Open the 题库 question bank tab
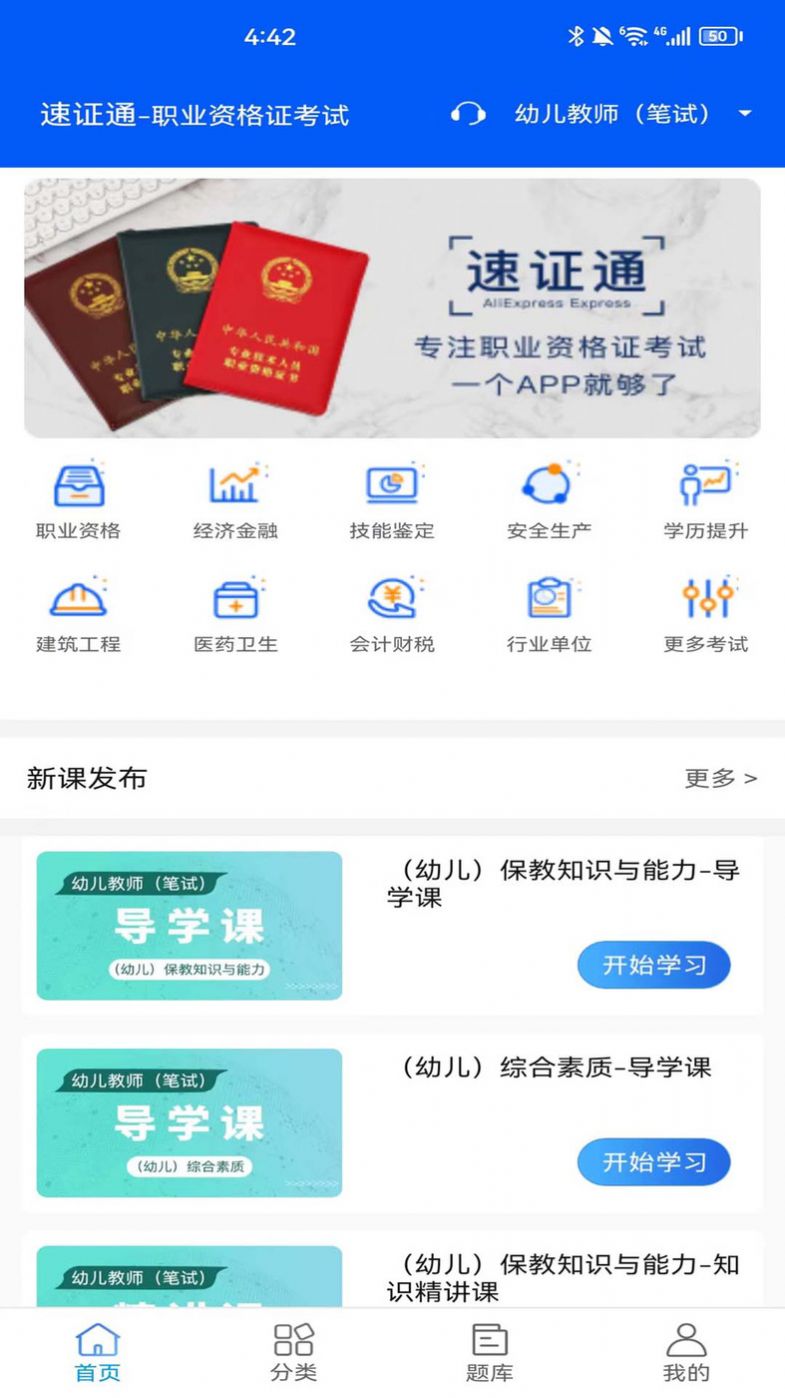Screen dimensions: 785x1398 coord(486,1352)
